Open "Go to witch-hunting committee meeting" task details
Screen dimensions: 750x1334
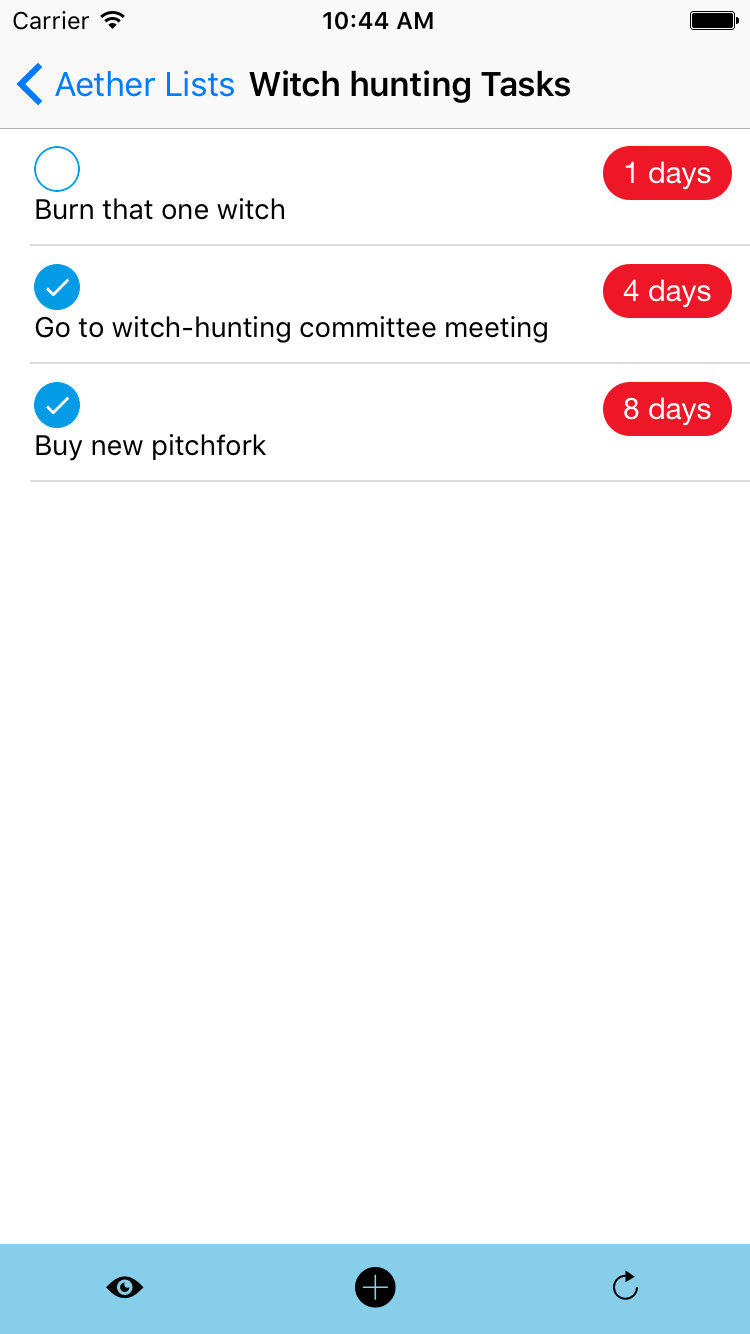[291, 328]
